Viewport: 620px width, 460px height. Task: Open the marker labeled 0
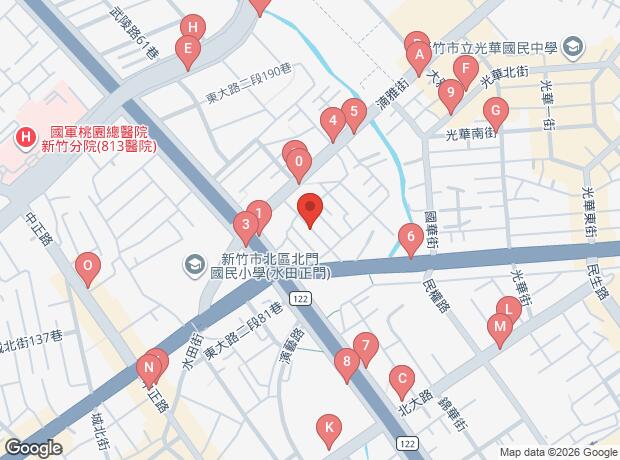(299, 162)
